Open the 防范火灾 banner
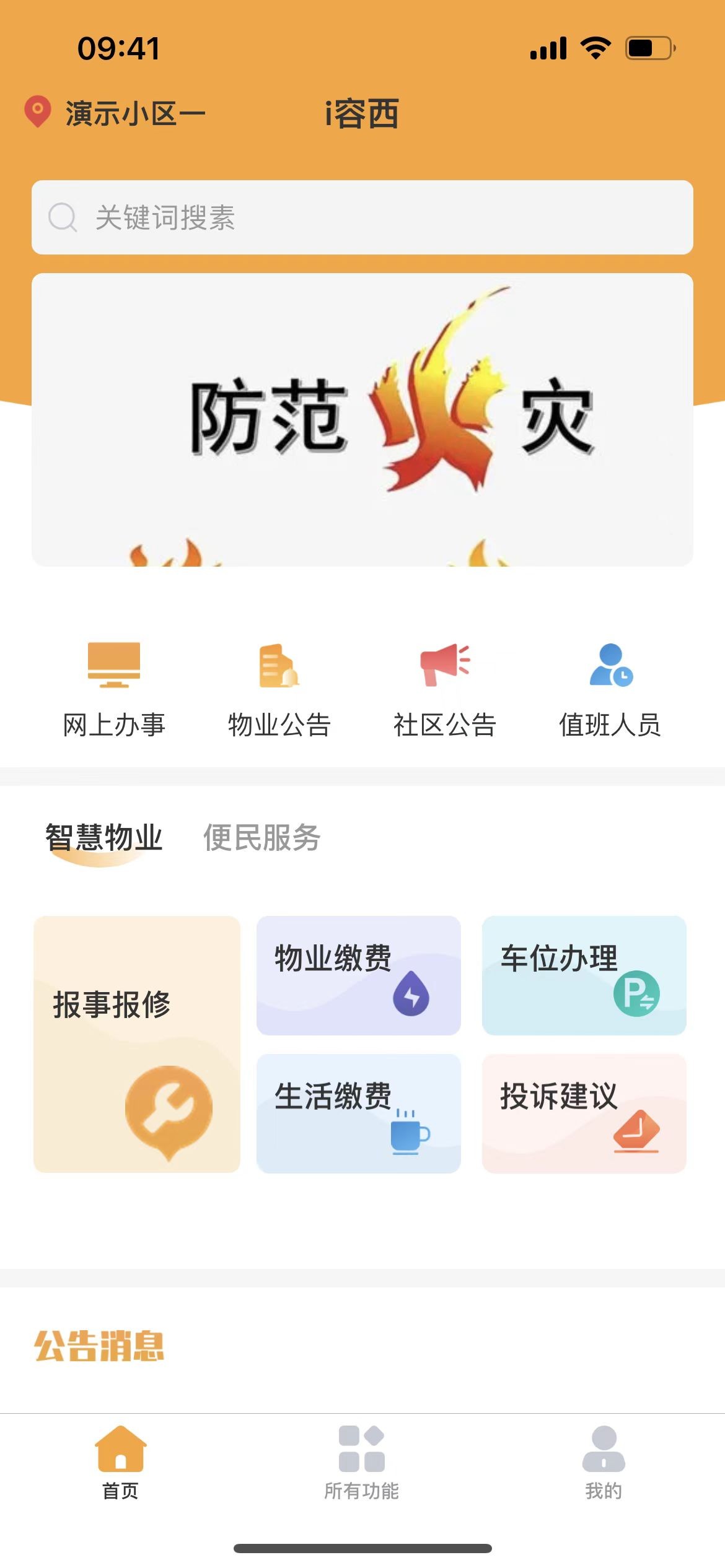The width and height of the screenshot is (725, 1568). [362, 419]
